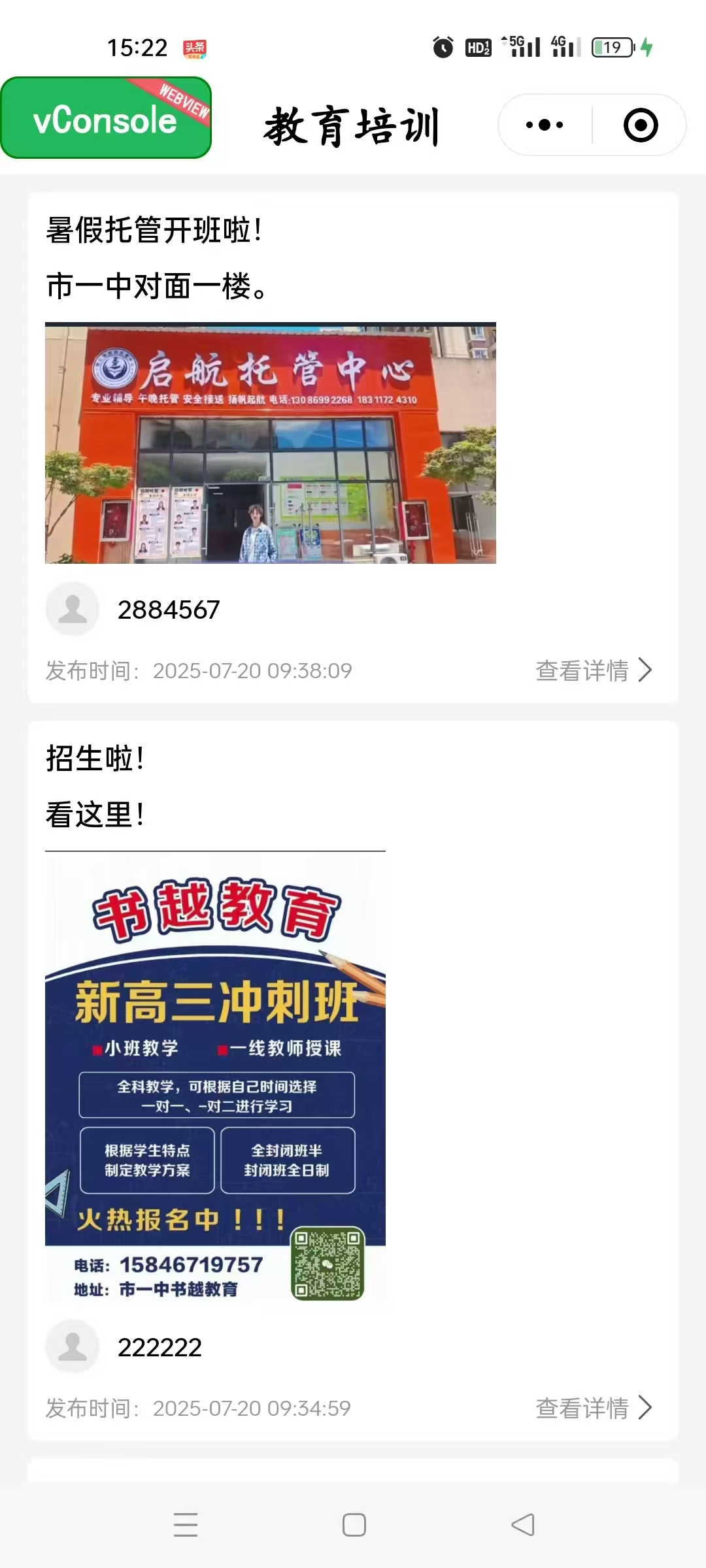
Task: View details of the 暑假托管开班啦 post
Action: coord(594,670)
